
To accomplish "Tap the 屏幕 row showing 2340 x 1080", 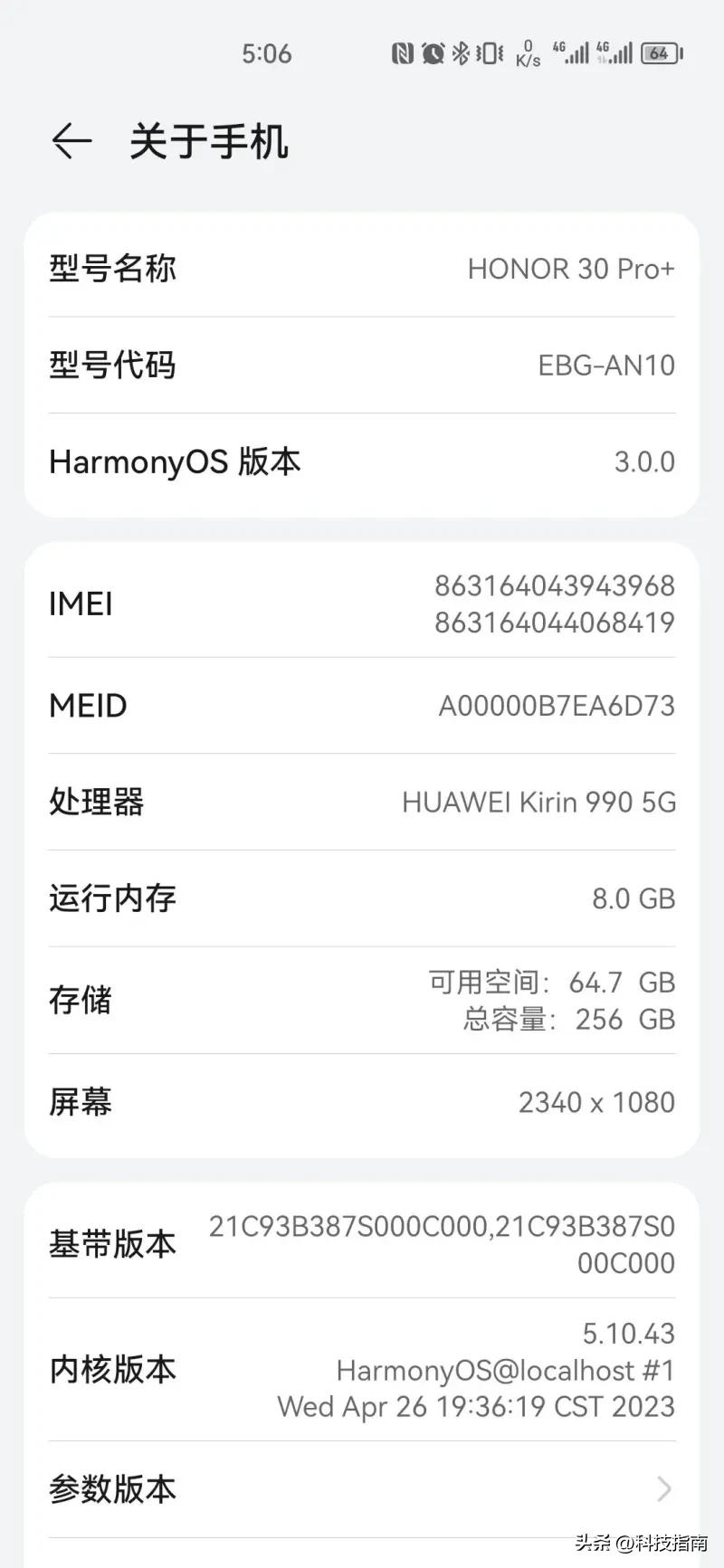I will coord(362,1102).
